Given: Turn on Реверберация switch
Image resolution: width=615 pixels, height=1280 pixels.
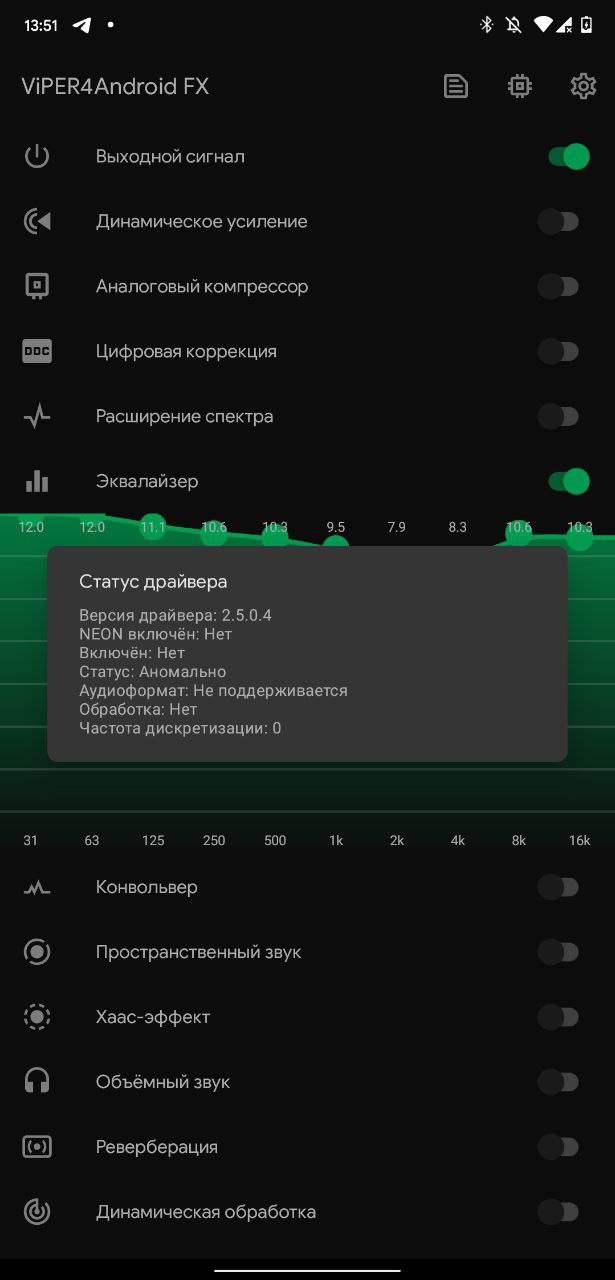Looking at the screenshot, I should (x=558, y=1147).
